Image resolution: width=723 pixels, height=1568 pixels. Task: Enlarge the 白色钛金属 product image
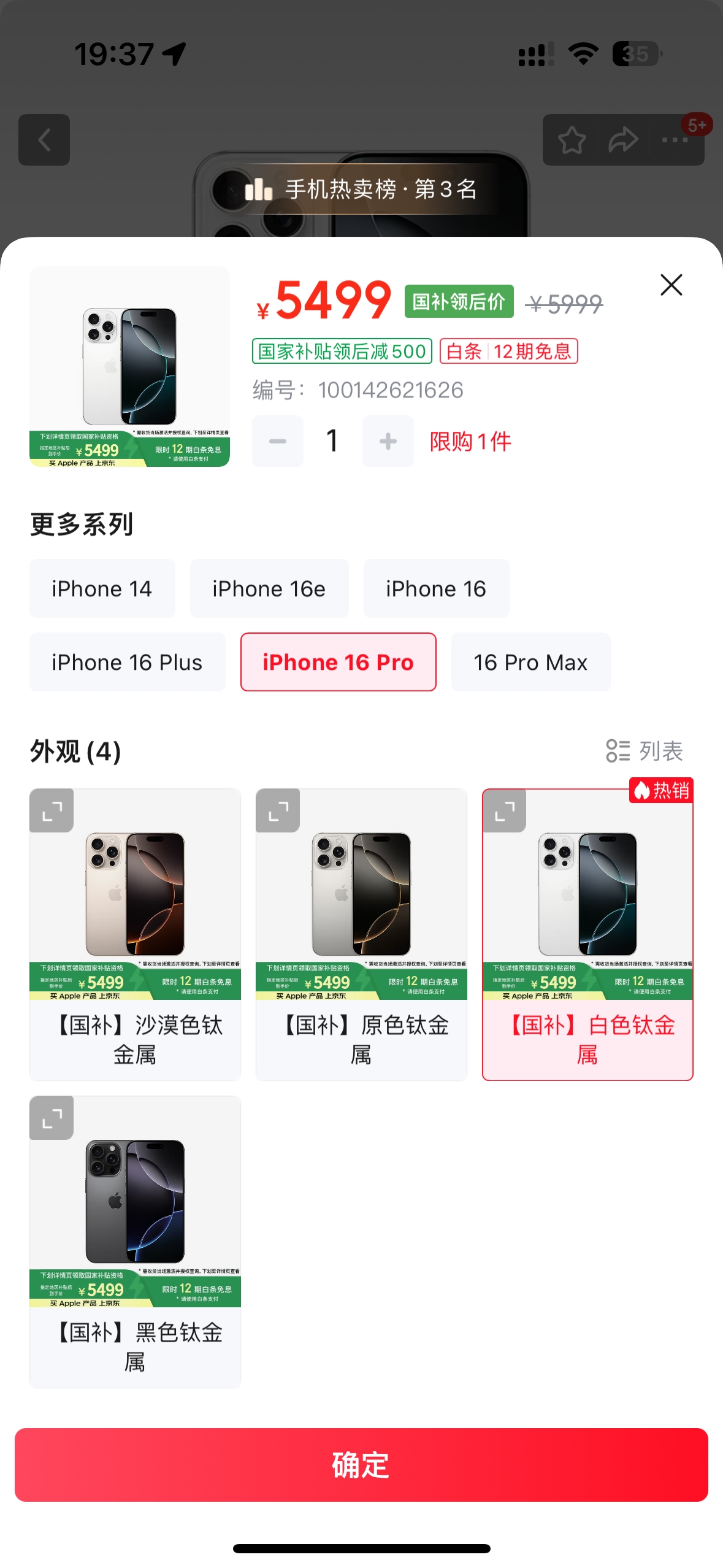[x=505, y=811]
